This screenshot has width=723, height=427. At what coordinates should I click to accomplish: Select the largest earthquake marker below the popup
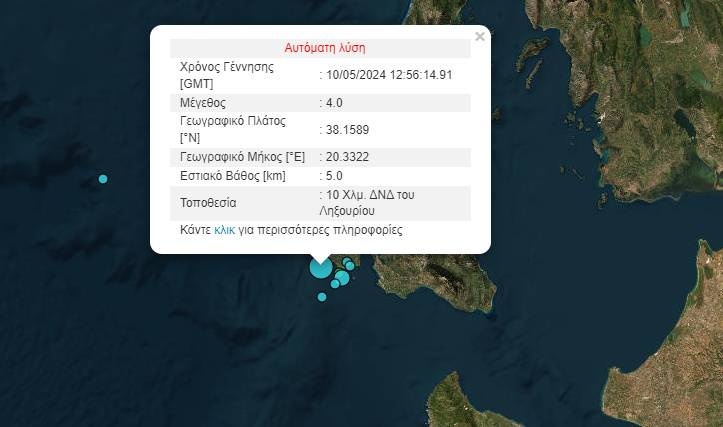tap(320, 267)
